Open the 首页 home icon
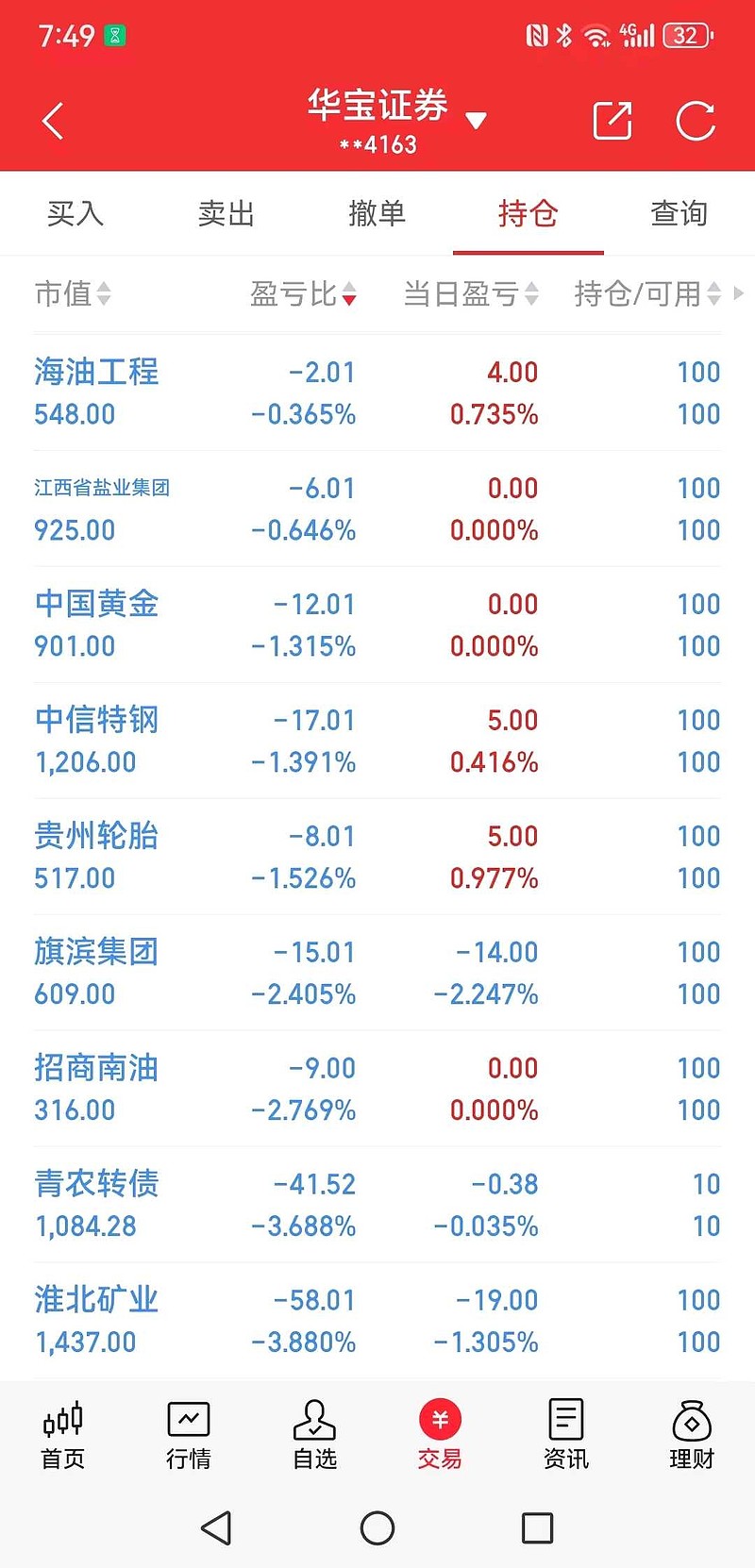Screen dimensions: 755x1568 [x=62, y=1434]
